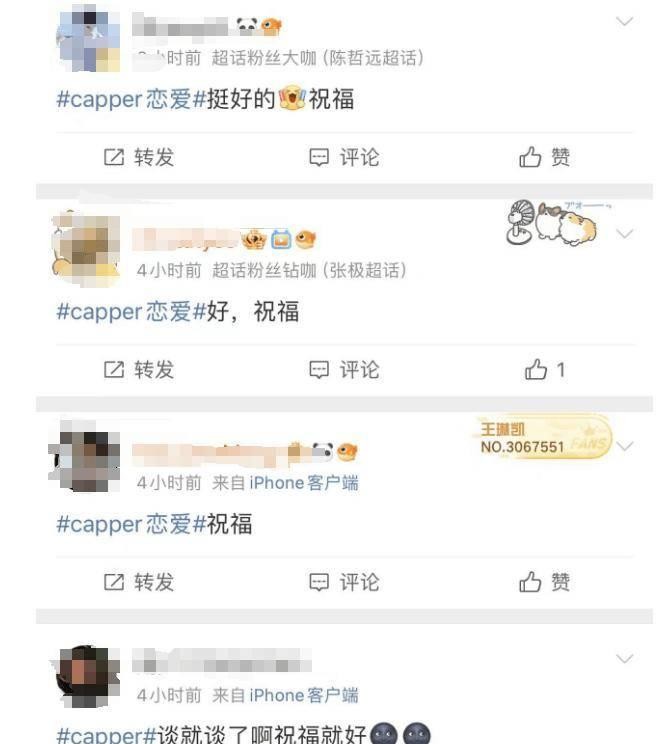Screen dimensions: 672x744
Task: Comment on the post with 王琳凯 fan badge
Action: pyautogui.click(x=344, y=582)
